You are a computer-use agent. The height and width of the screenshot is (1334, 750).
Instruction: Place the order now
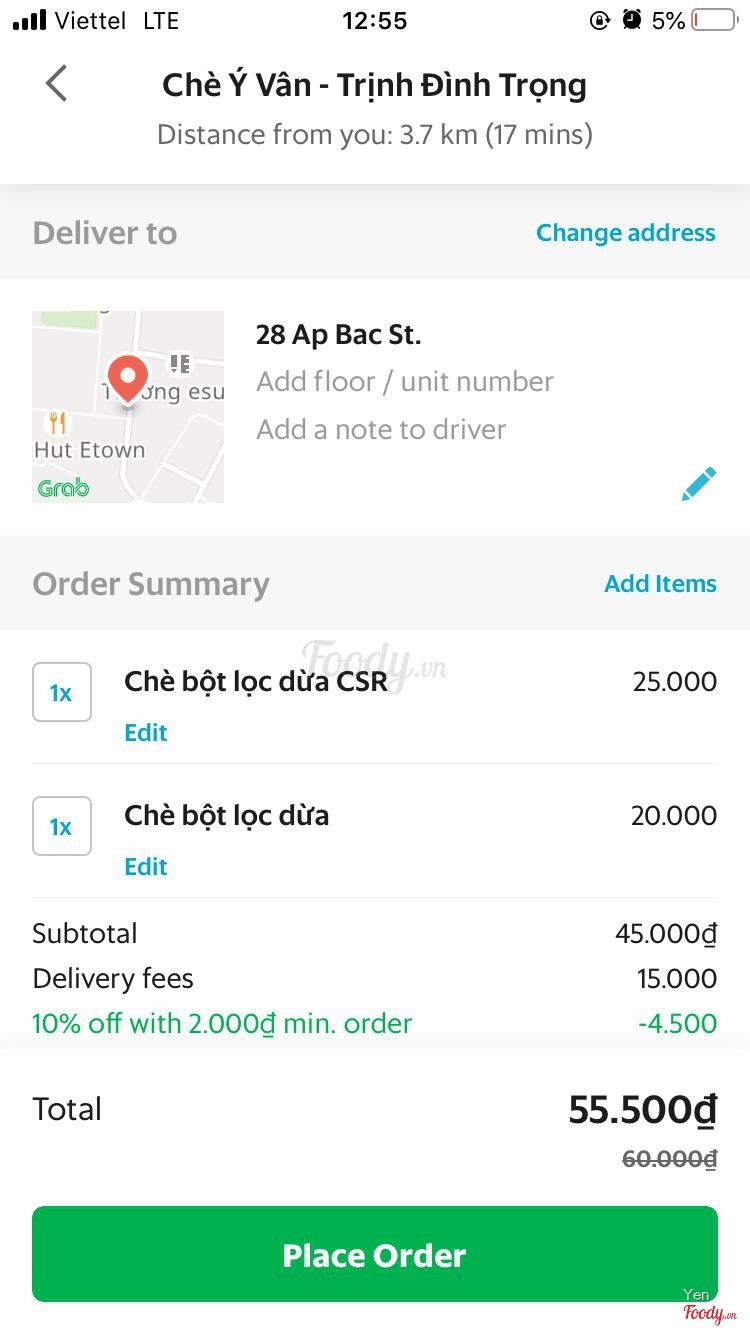tap(375, 1254)
